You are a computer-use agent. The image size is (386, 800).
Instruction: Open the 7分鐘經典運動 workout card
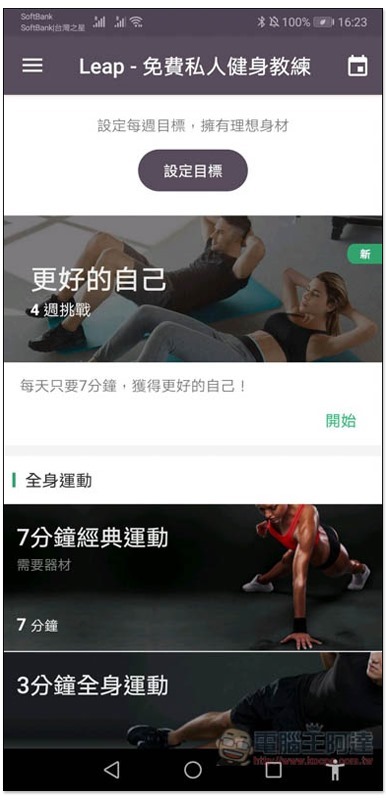(x=193, y=578)
